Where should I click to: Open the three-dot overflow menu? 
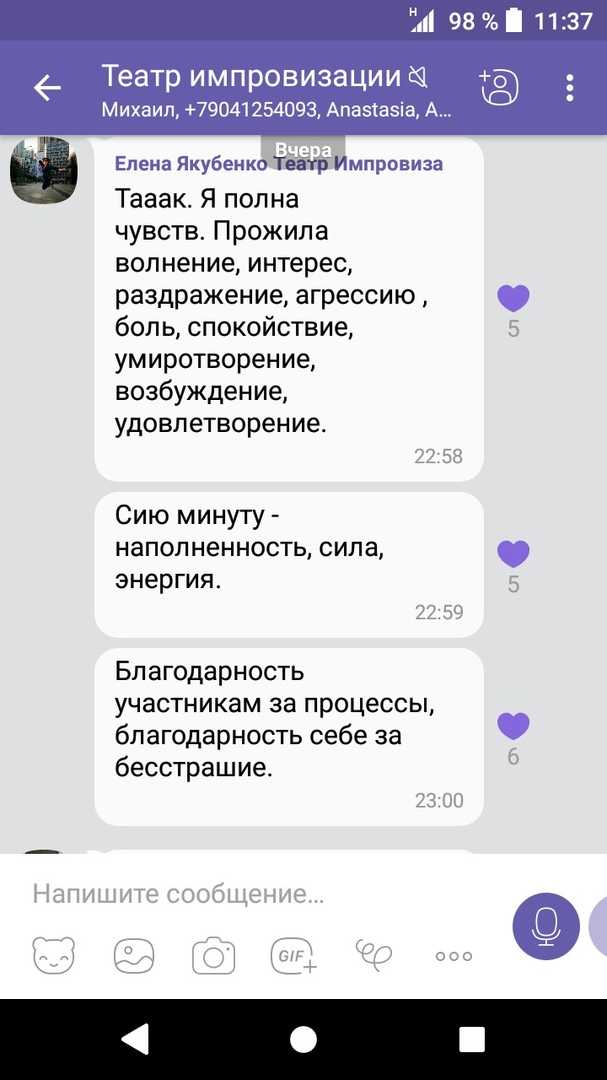click(x=569, y=88)
